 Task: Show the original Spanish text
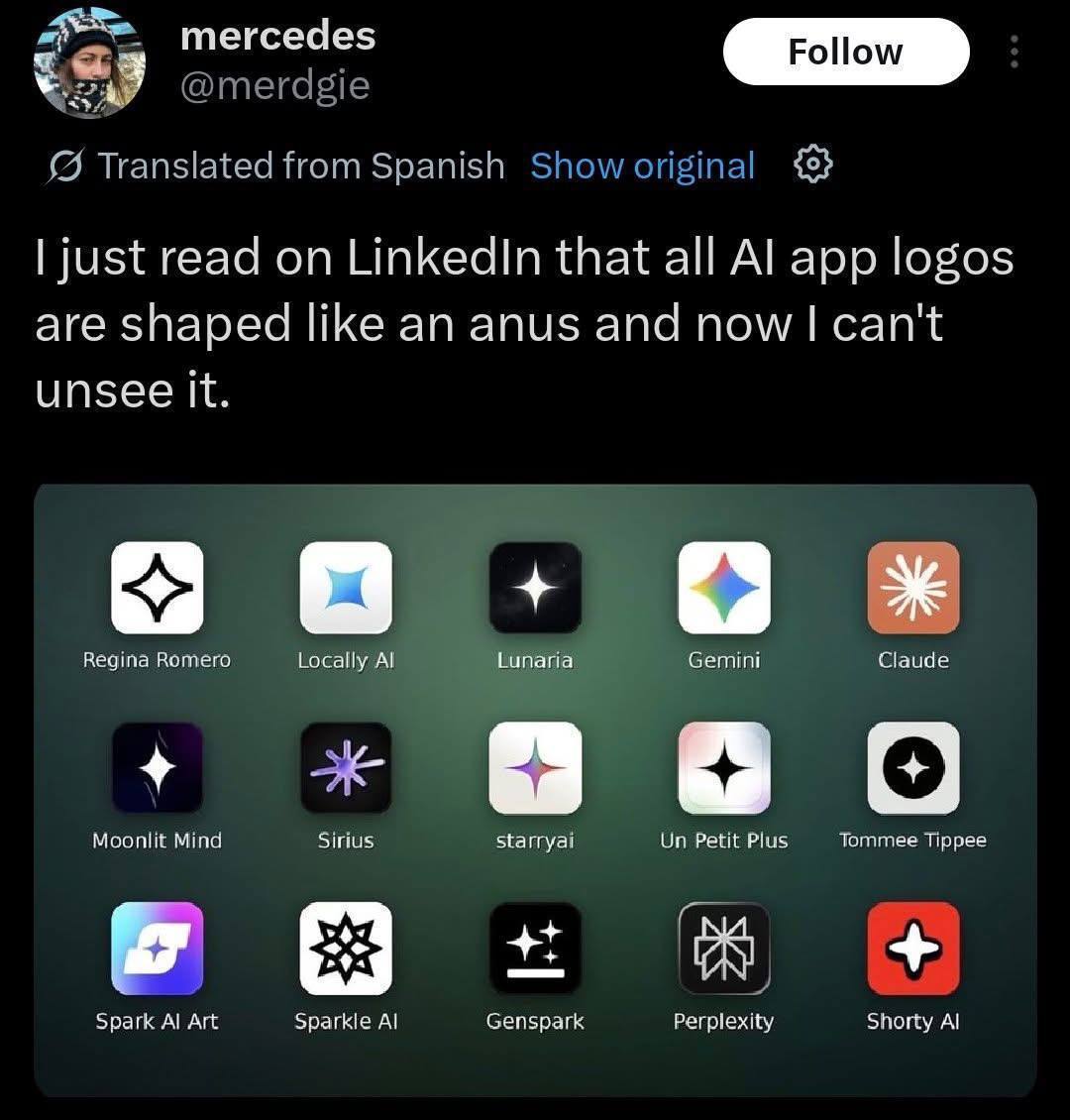(642, 166)
